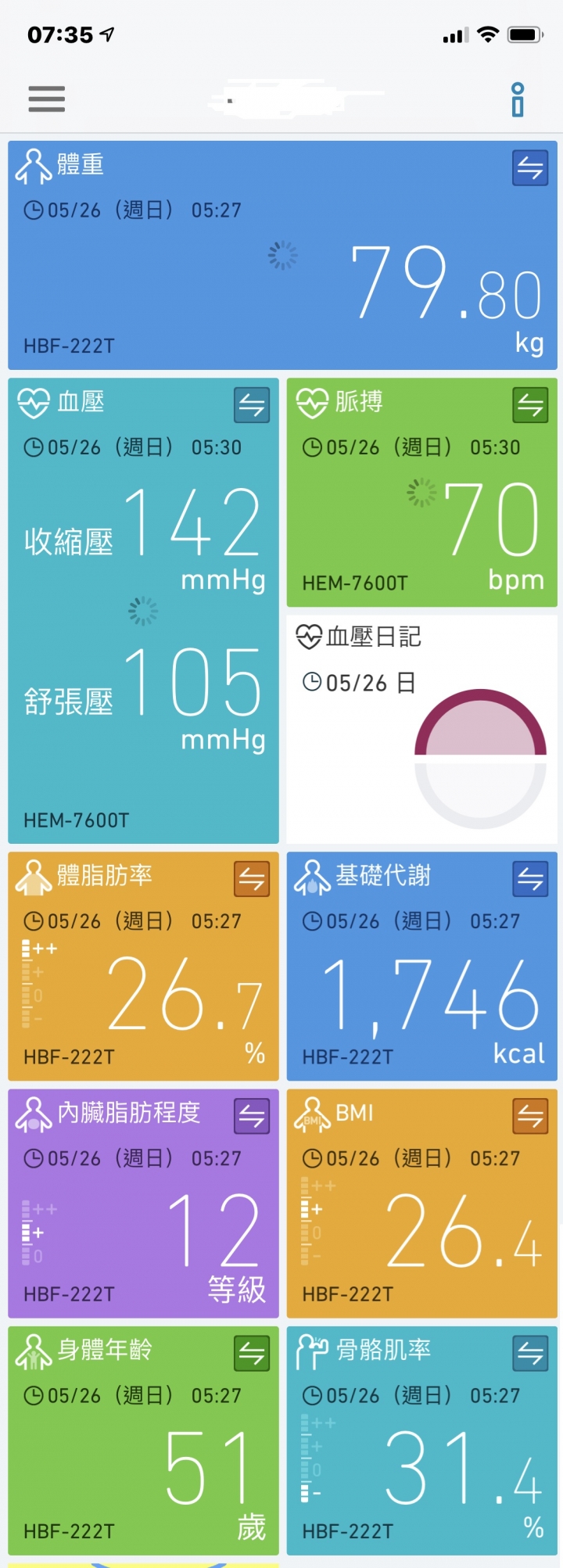This screenshot has width=563, height=1568.
Task: Open the device info icon
Action: [517, 99]
